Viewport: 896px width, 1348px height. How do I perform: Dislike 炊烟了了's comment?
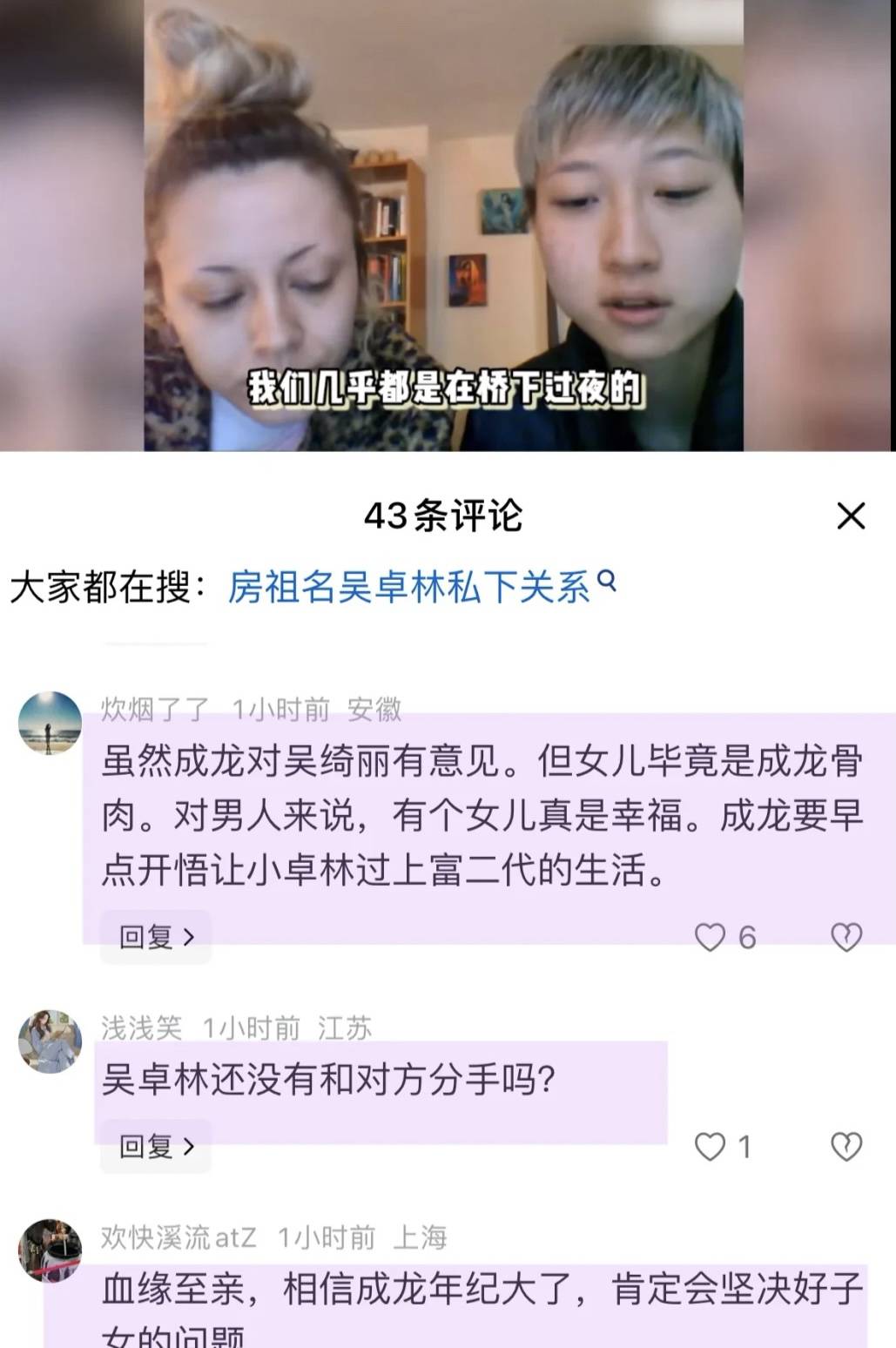coord(845,937)
